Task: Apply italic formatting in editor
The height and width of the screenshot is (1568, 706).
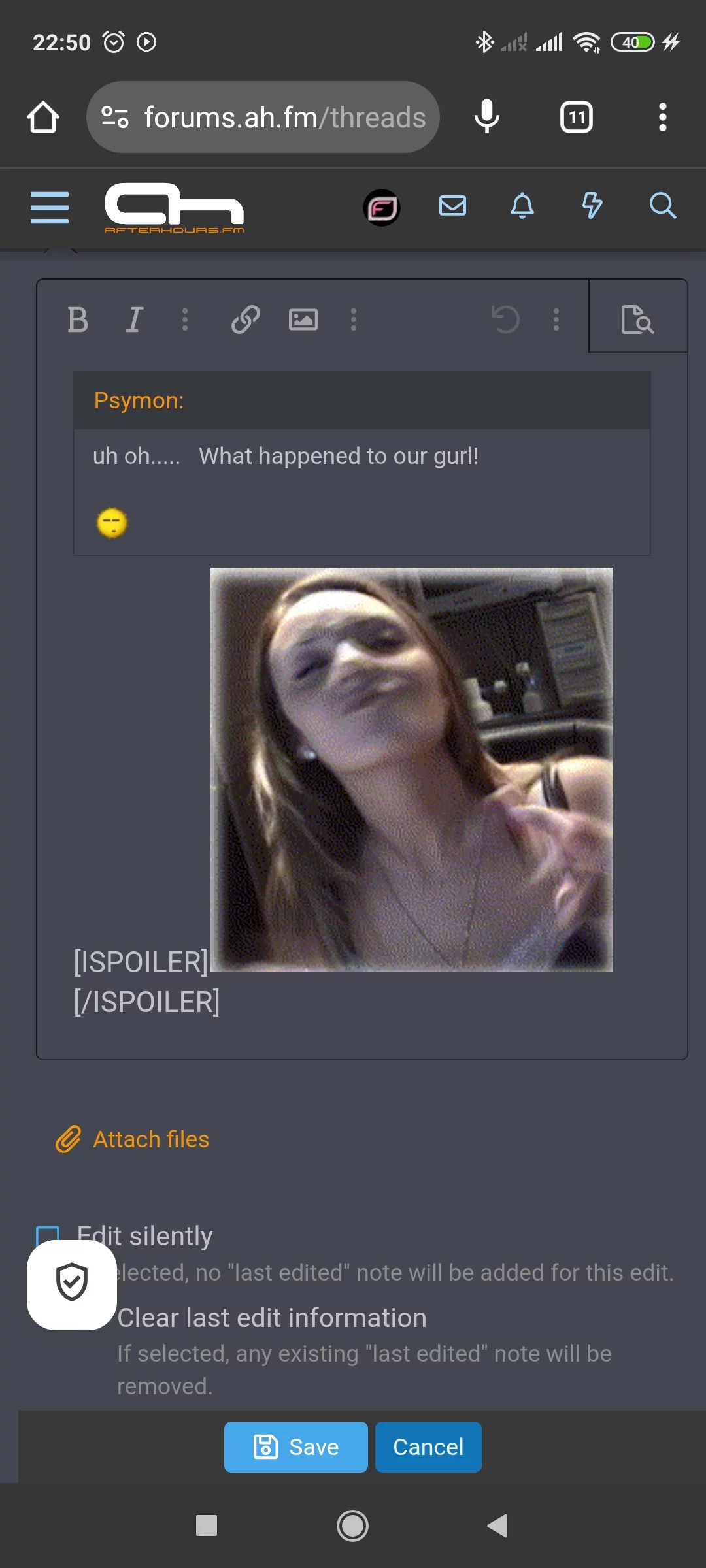Action: click(134, 320)
